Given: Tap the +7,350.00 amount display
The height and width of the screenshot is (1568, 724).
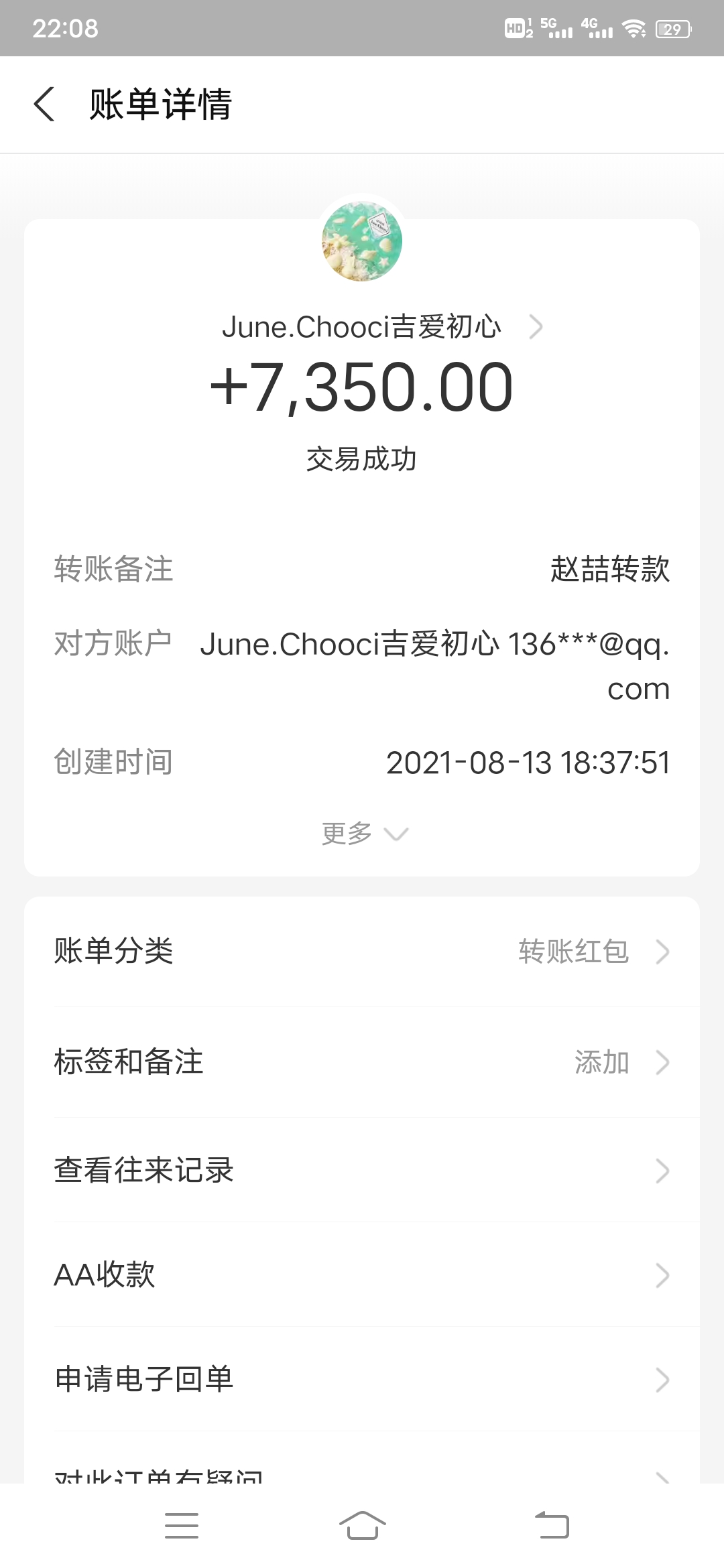Looking at the screenshot, I should [362, 390].
